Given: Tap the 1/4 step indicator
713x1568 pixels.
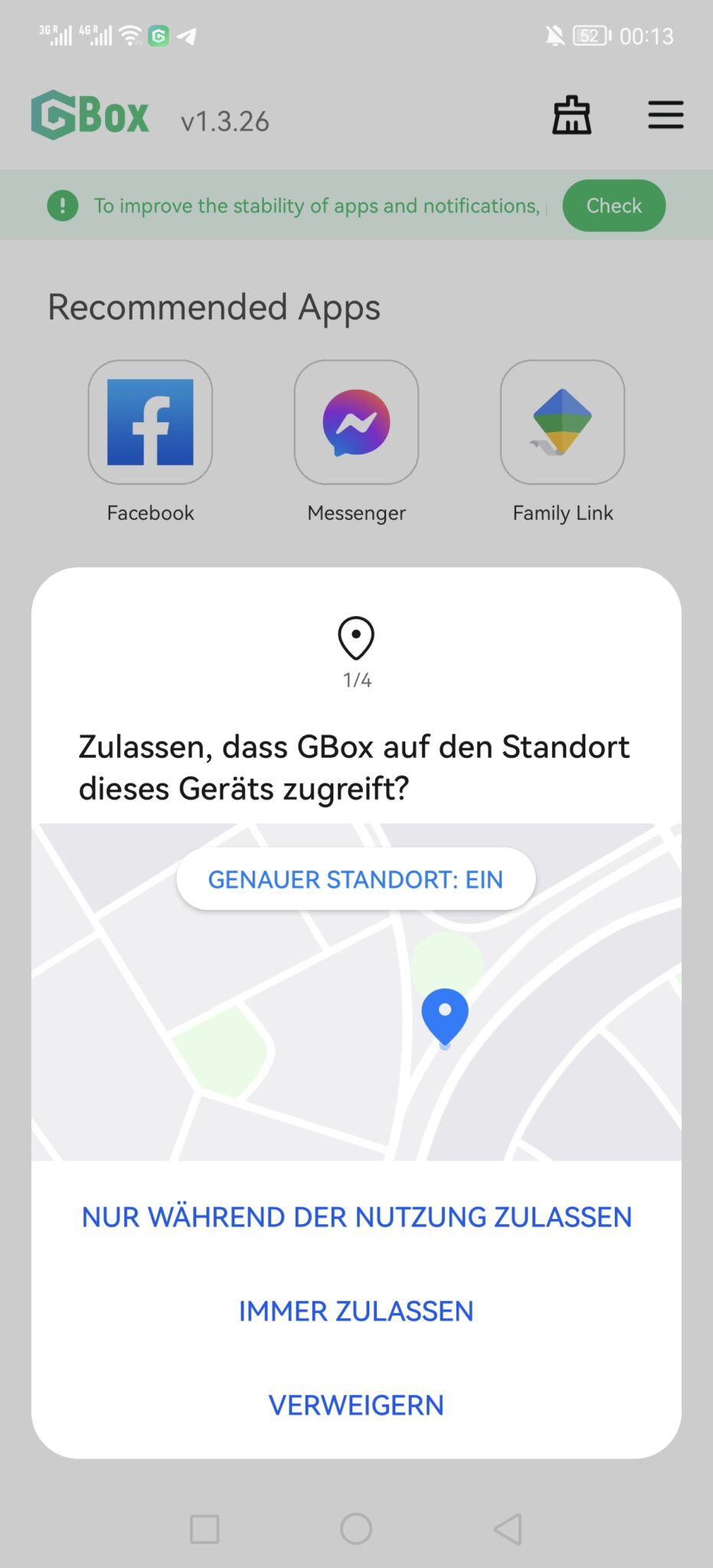Looking at the screenshot, I should (356, 680).
